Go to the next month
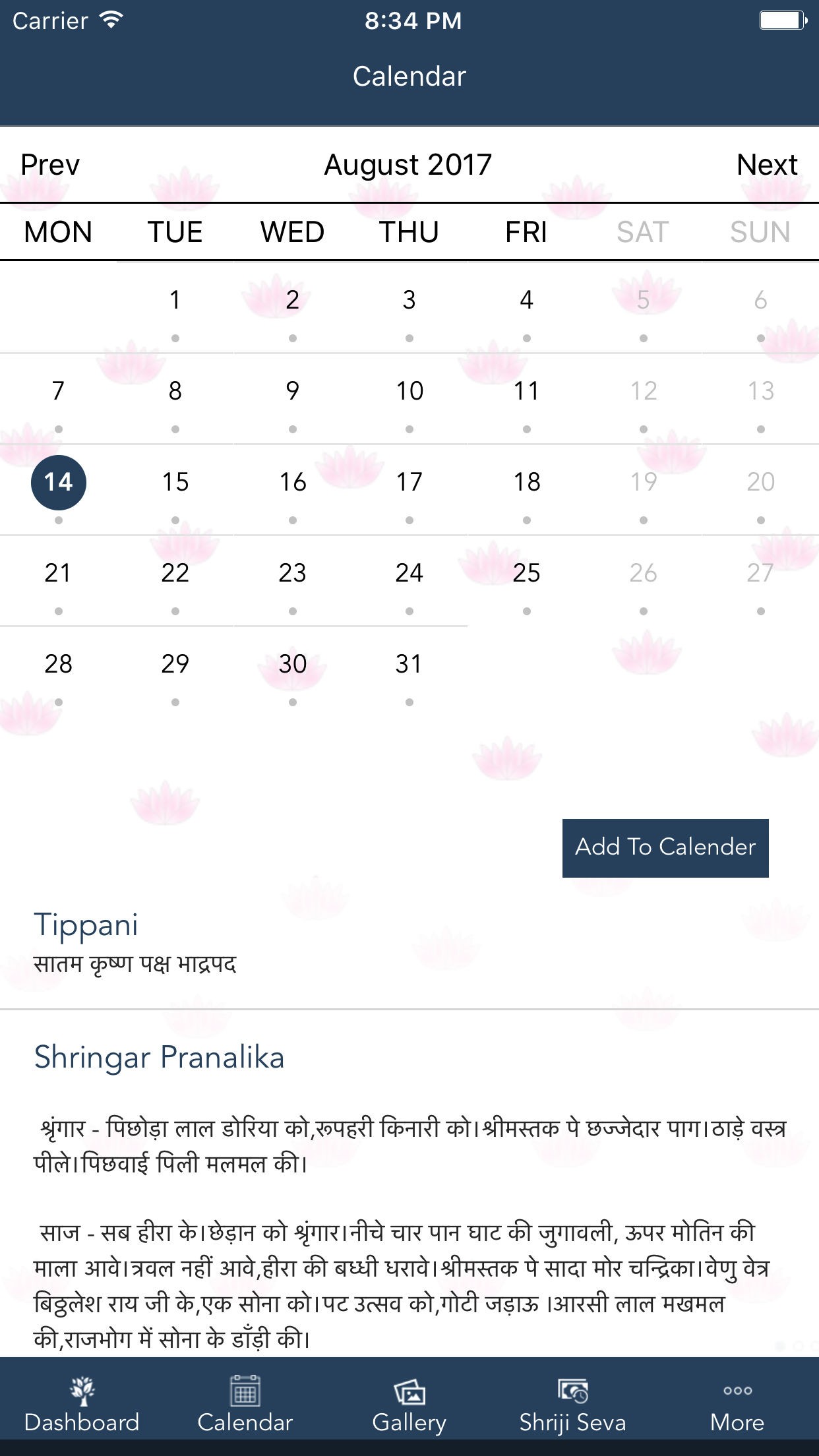The width and height of the screenshot is (819, 1456). (x=766, y=165)
